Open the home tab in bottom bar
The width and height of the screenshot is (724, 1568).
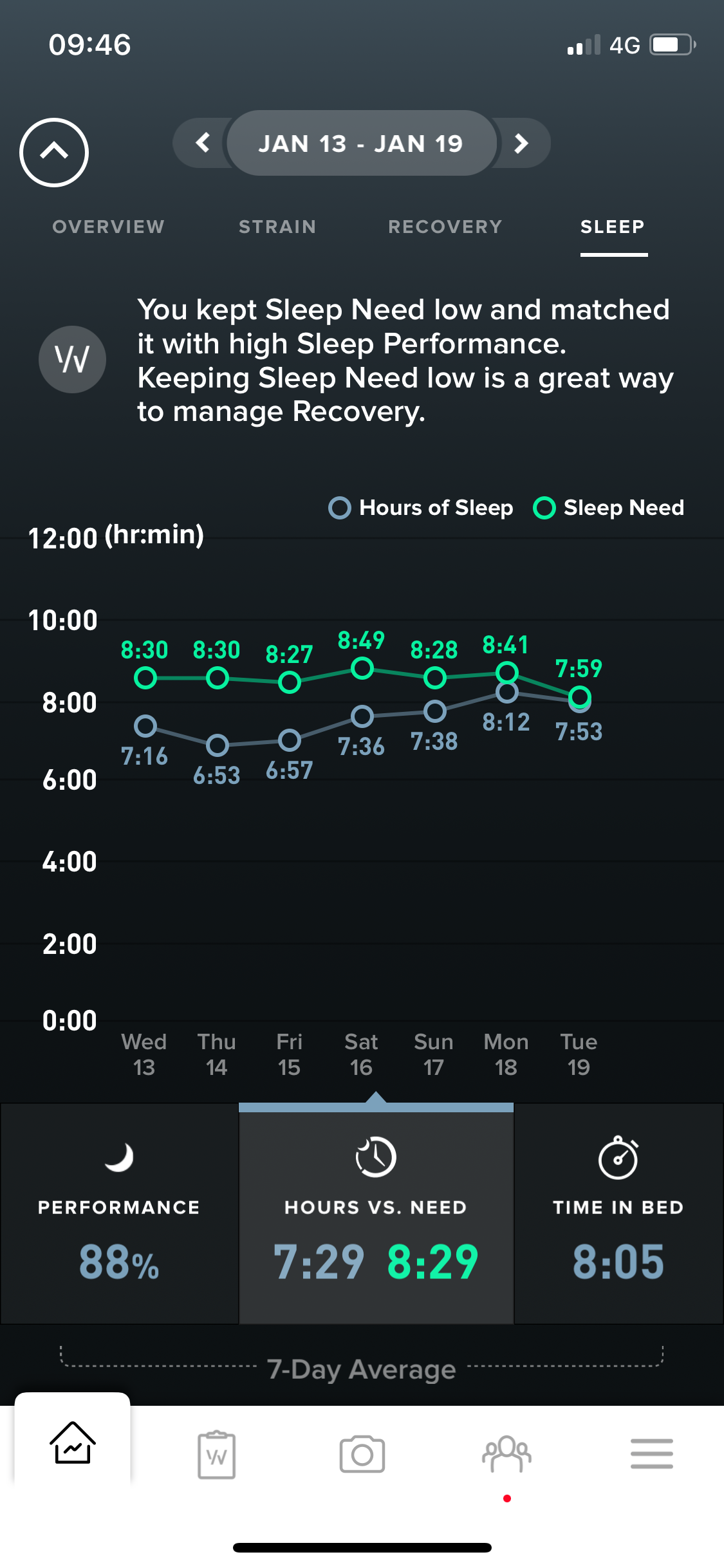click(x=73, y=1442)
